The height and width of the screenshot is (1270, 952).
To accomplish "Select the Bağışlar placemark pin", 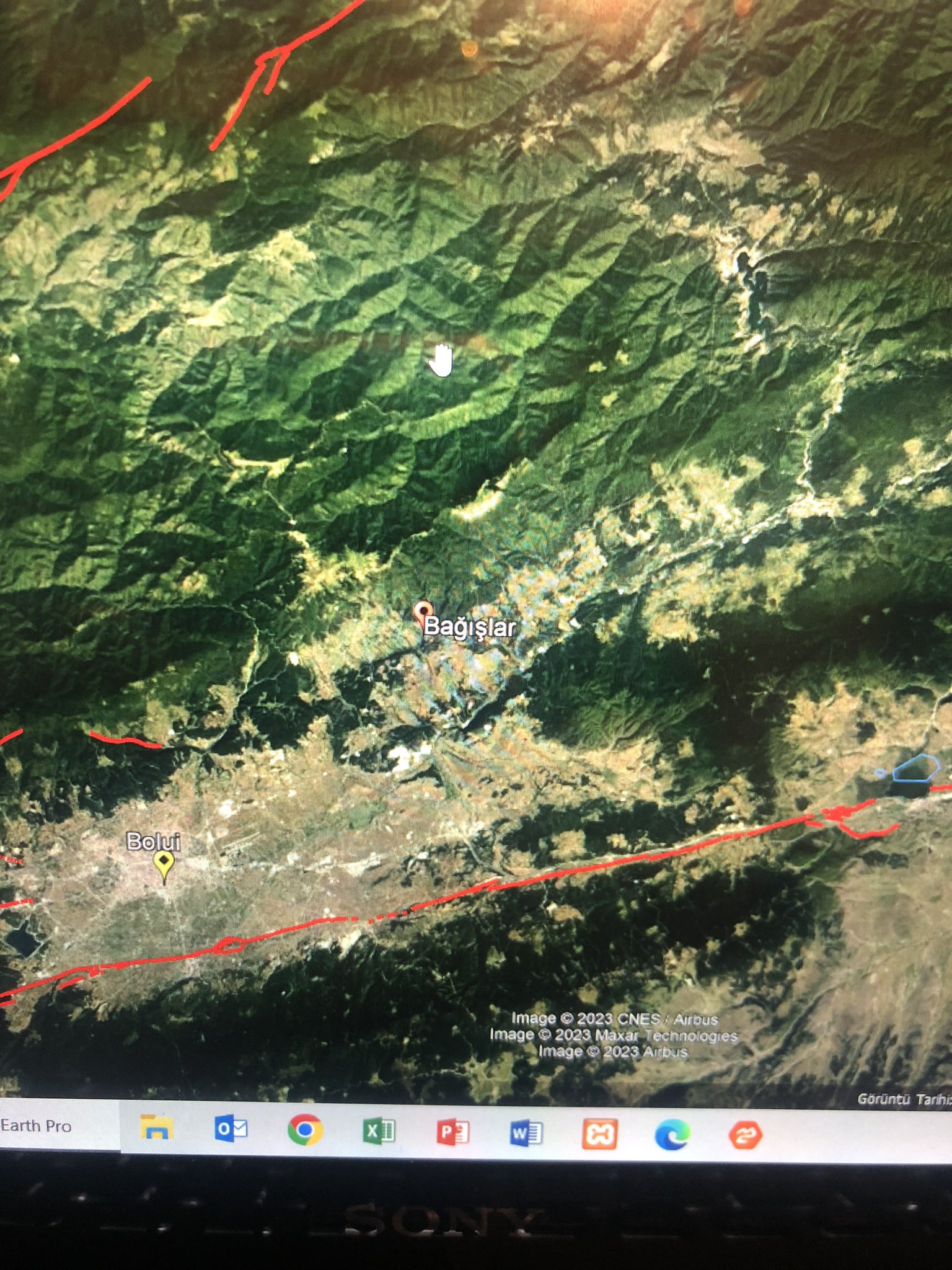I will [423, 612].
